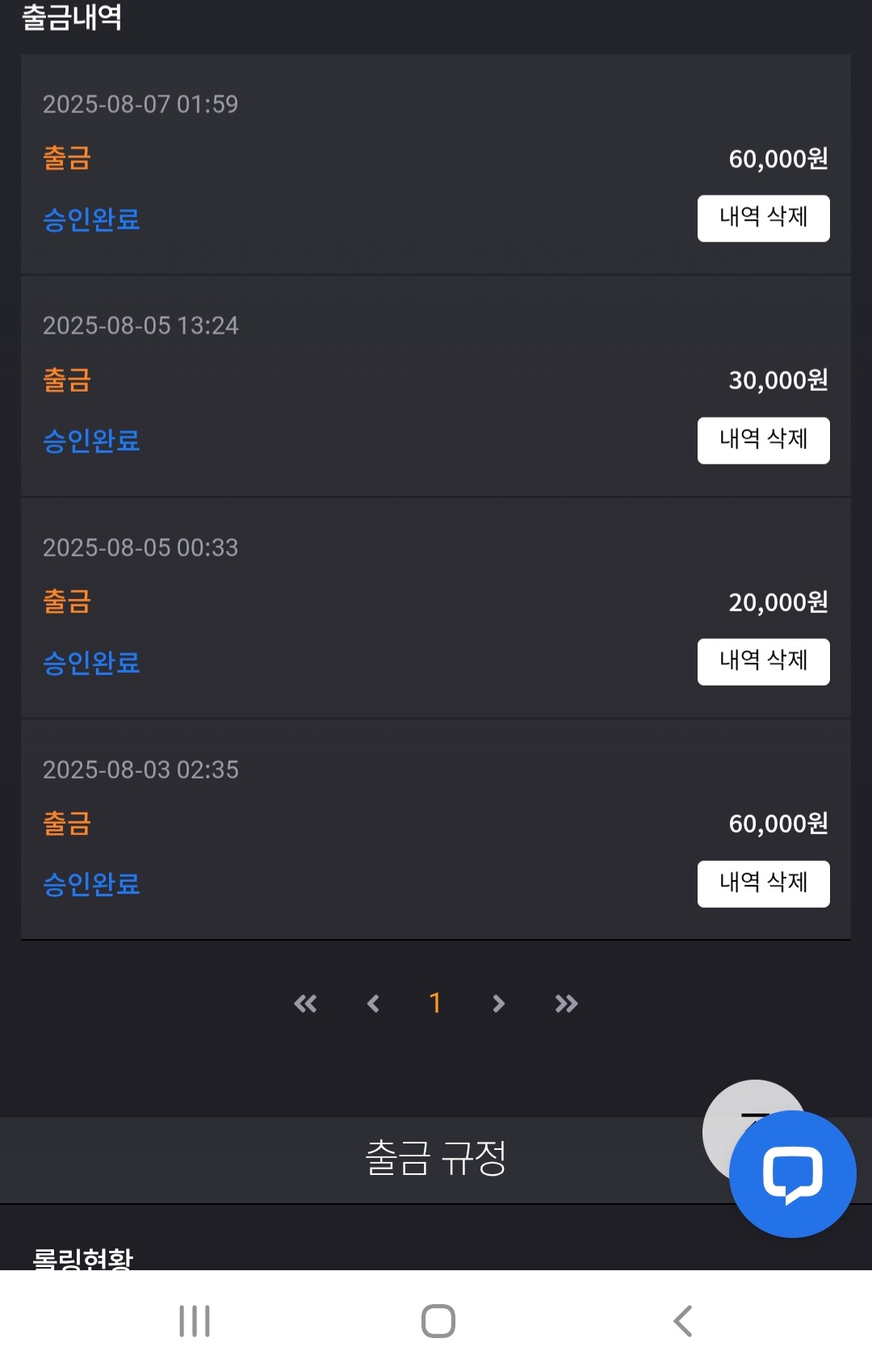This screenshot has width=872, height=1372.
Task: Delete the 2025-08-05 13:24 withdrawal record
Action: click(763, 440)
